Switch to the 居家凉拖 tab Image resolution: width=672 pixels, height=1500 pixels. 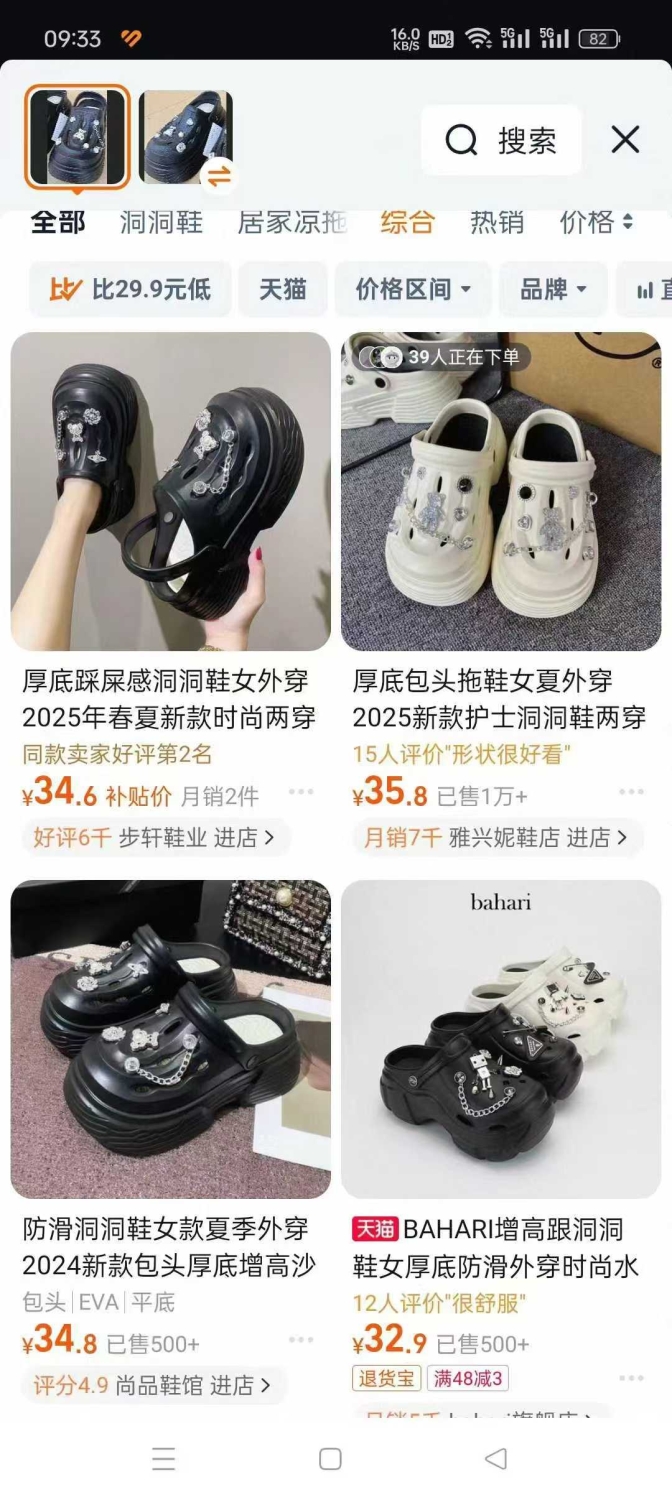click(x=292, y=222)
